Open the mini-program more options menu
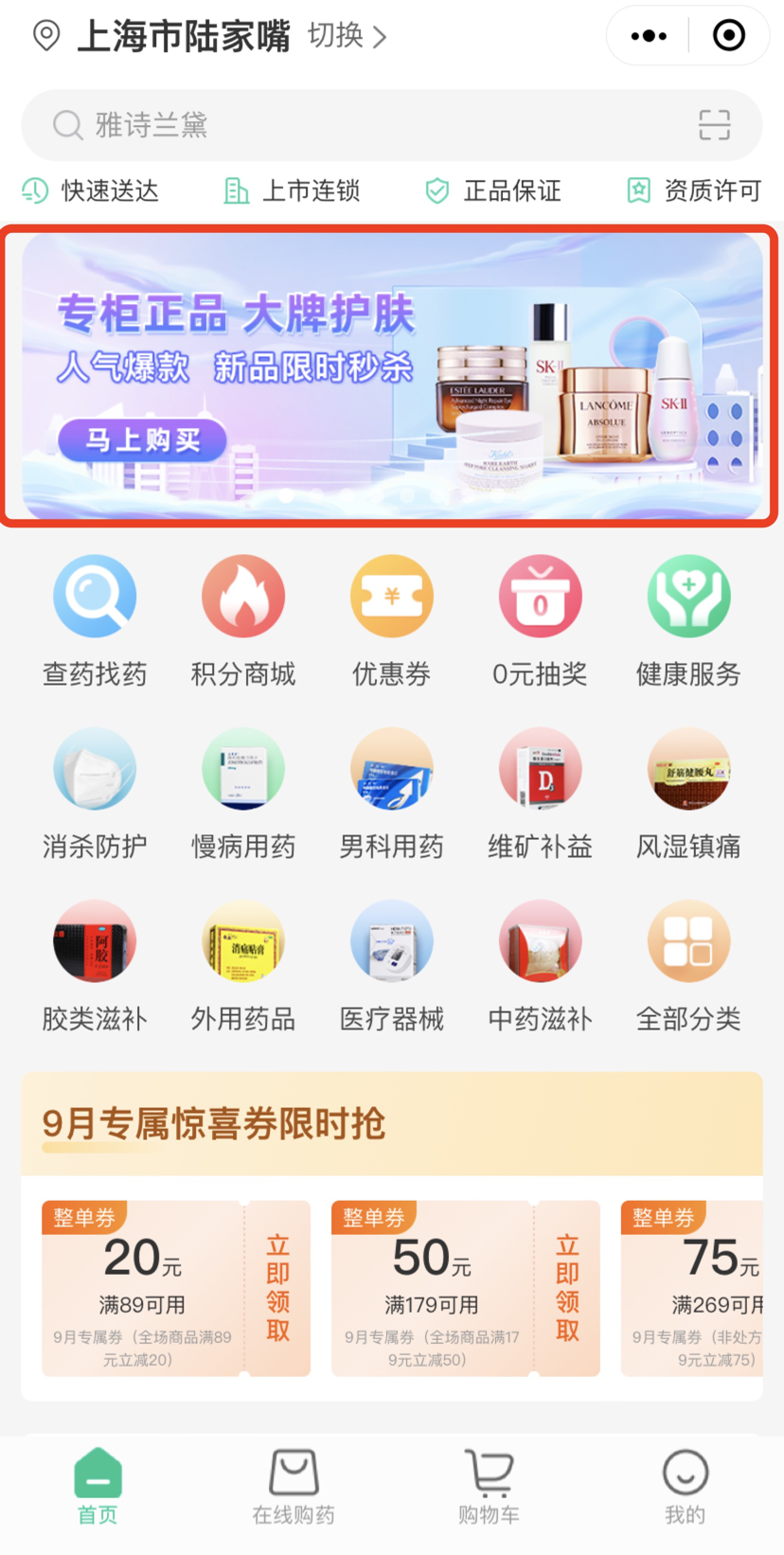 [x=649, y=36]
